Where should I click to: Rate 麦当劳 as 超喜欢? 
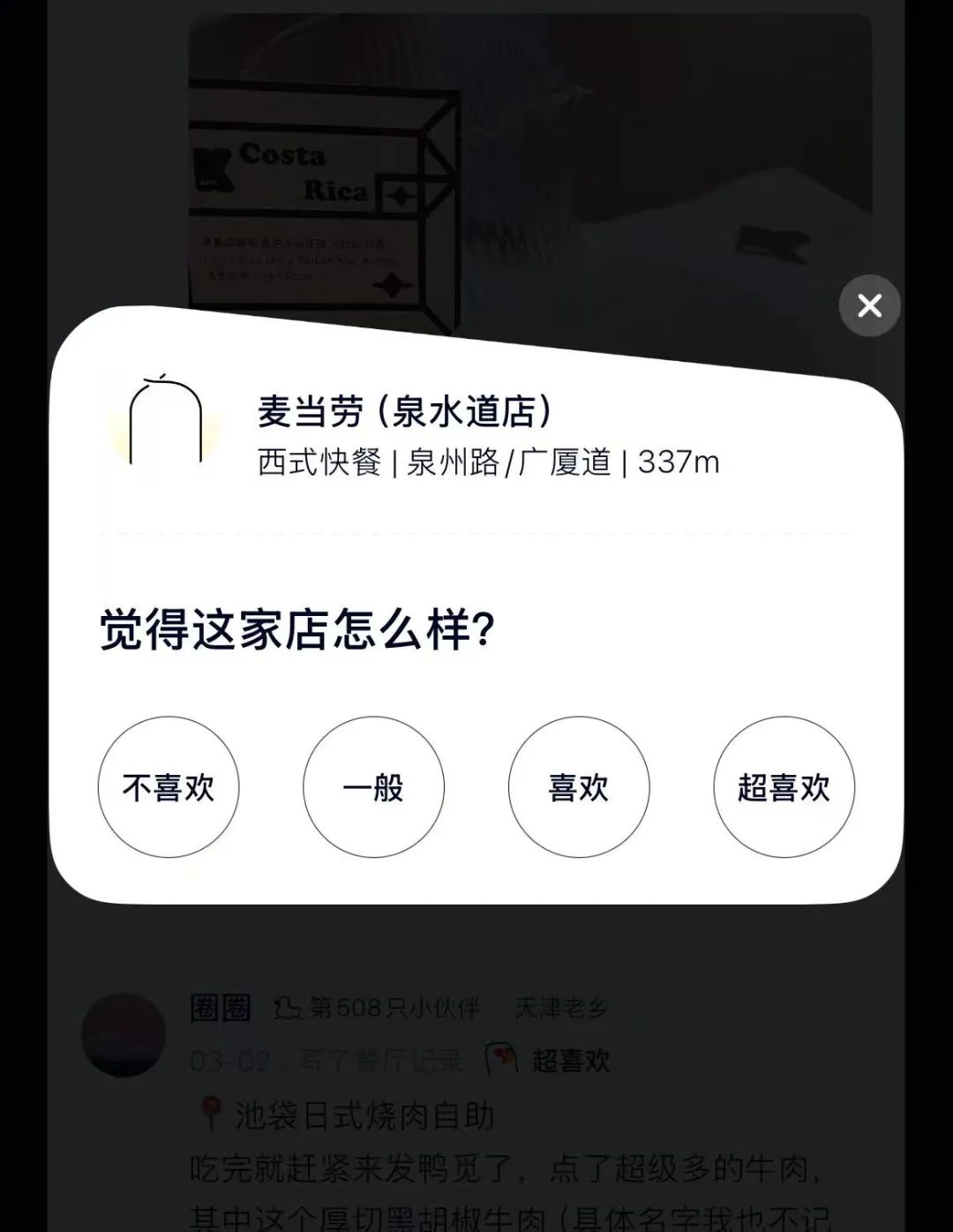784,786
